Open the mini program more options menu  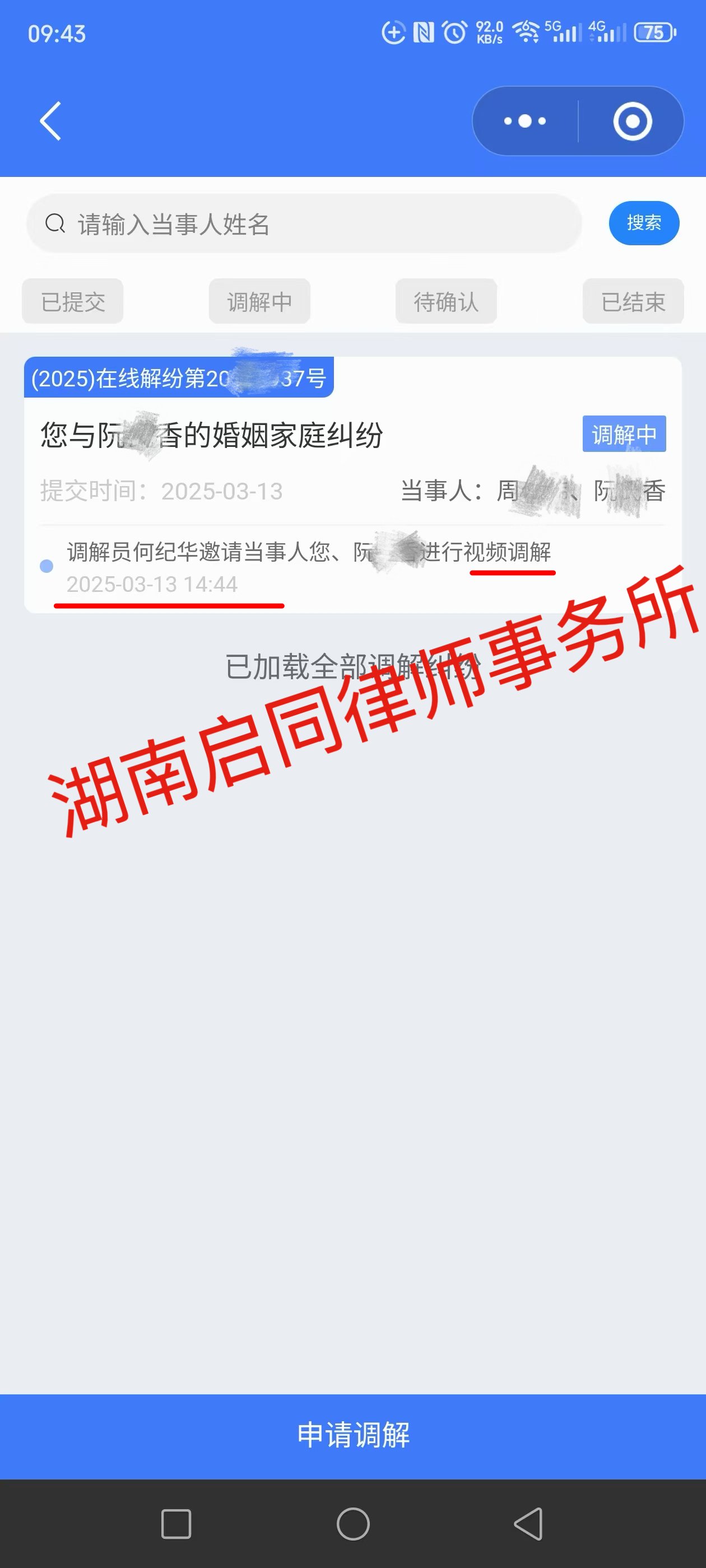[525, 121]
